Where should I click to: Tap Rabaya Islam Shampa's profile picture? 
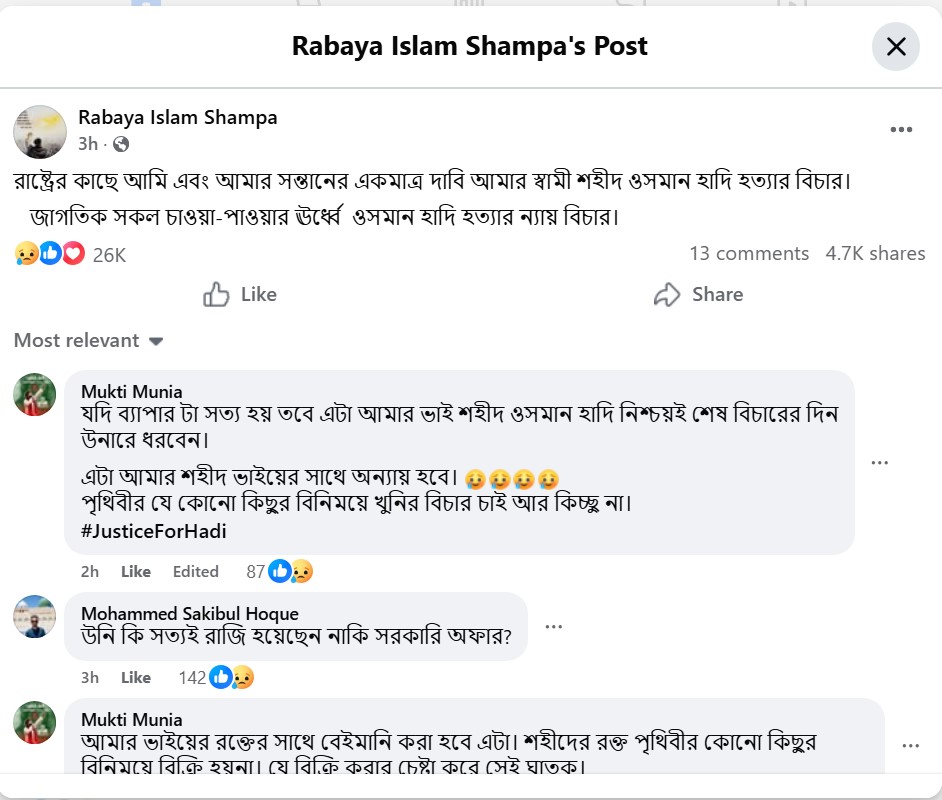40,131
